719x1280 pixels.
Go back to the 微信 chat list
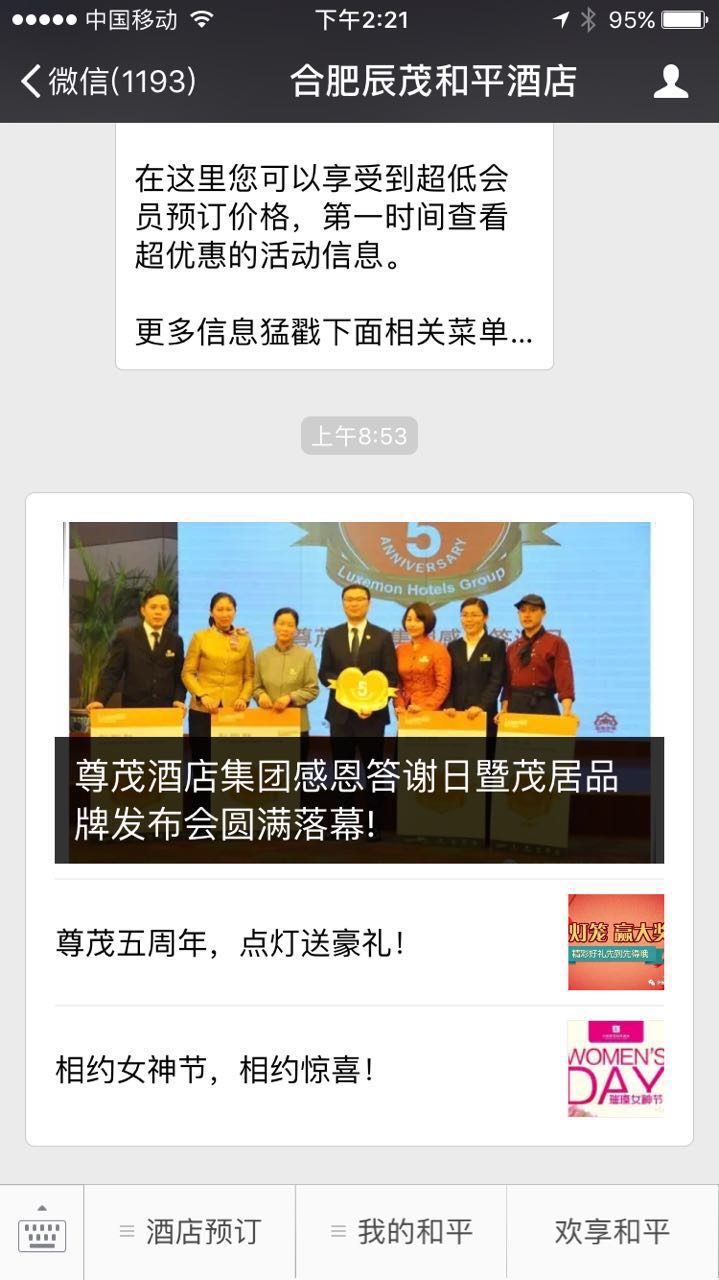108,81
